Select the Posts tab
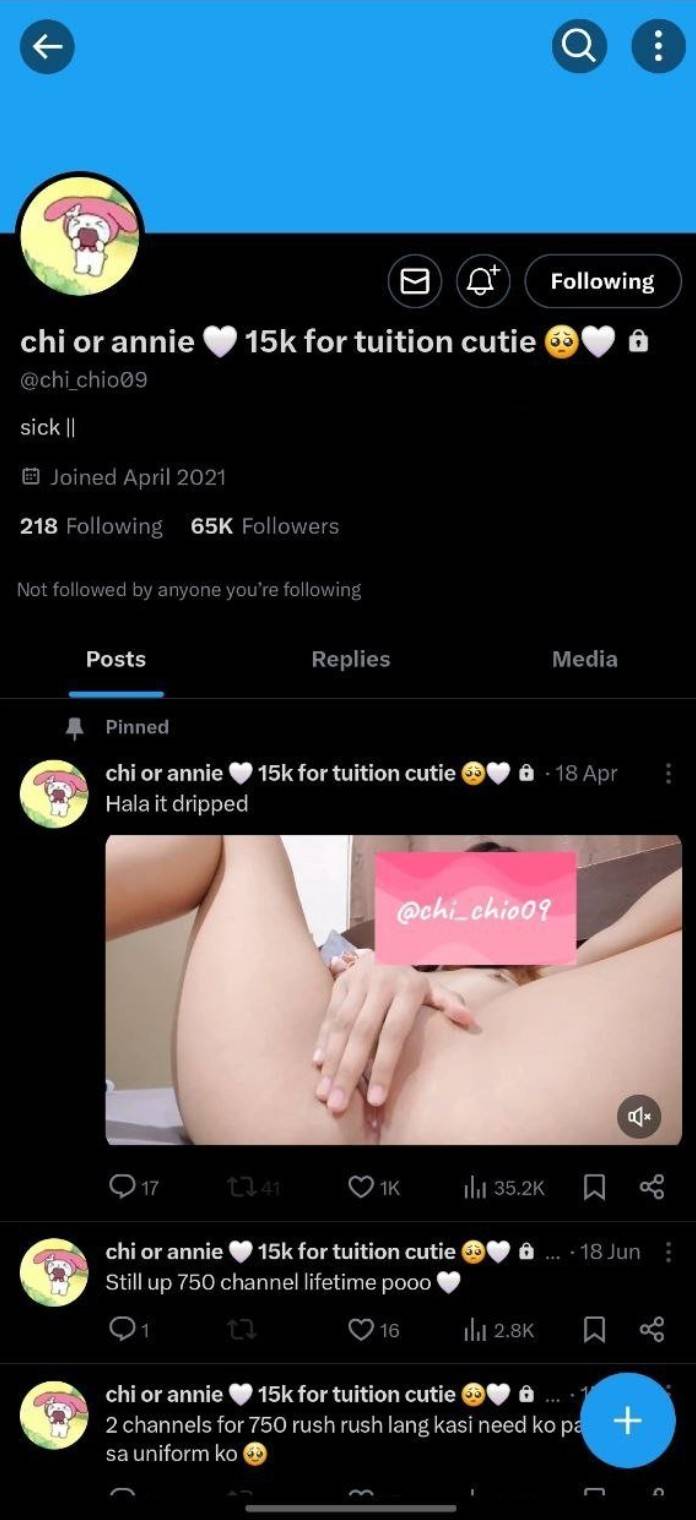The image size is (696, 1520). (116, 659)
